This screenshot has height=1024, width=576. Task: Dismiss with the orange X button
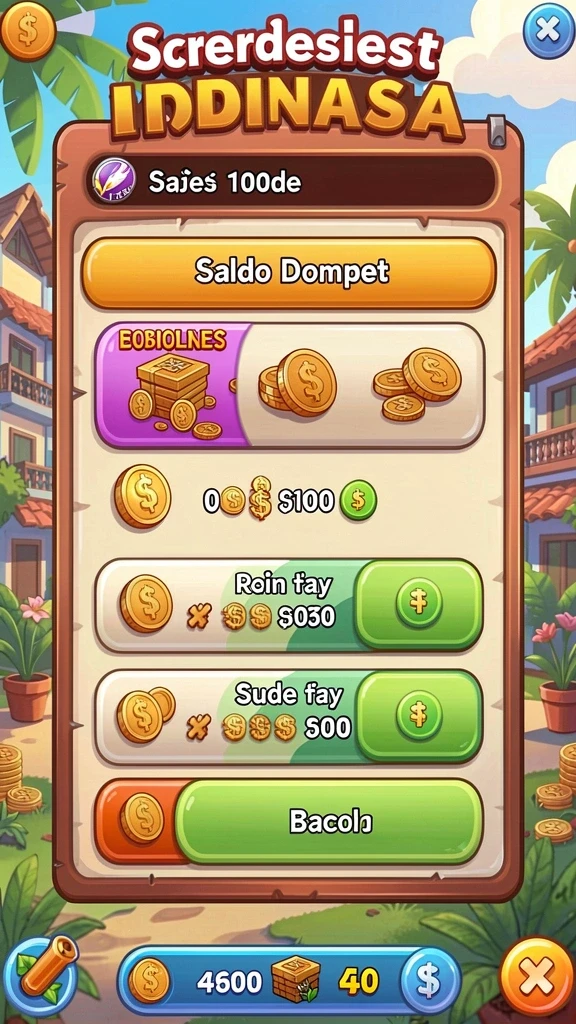[x=537, y=977]
